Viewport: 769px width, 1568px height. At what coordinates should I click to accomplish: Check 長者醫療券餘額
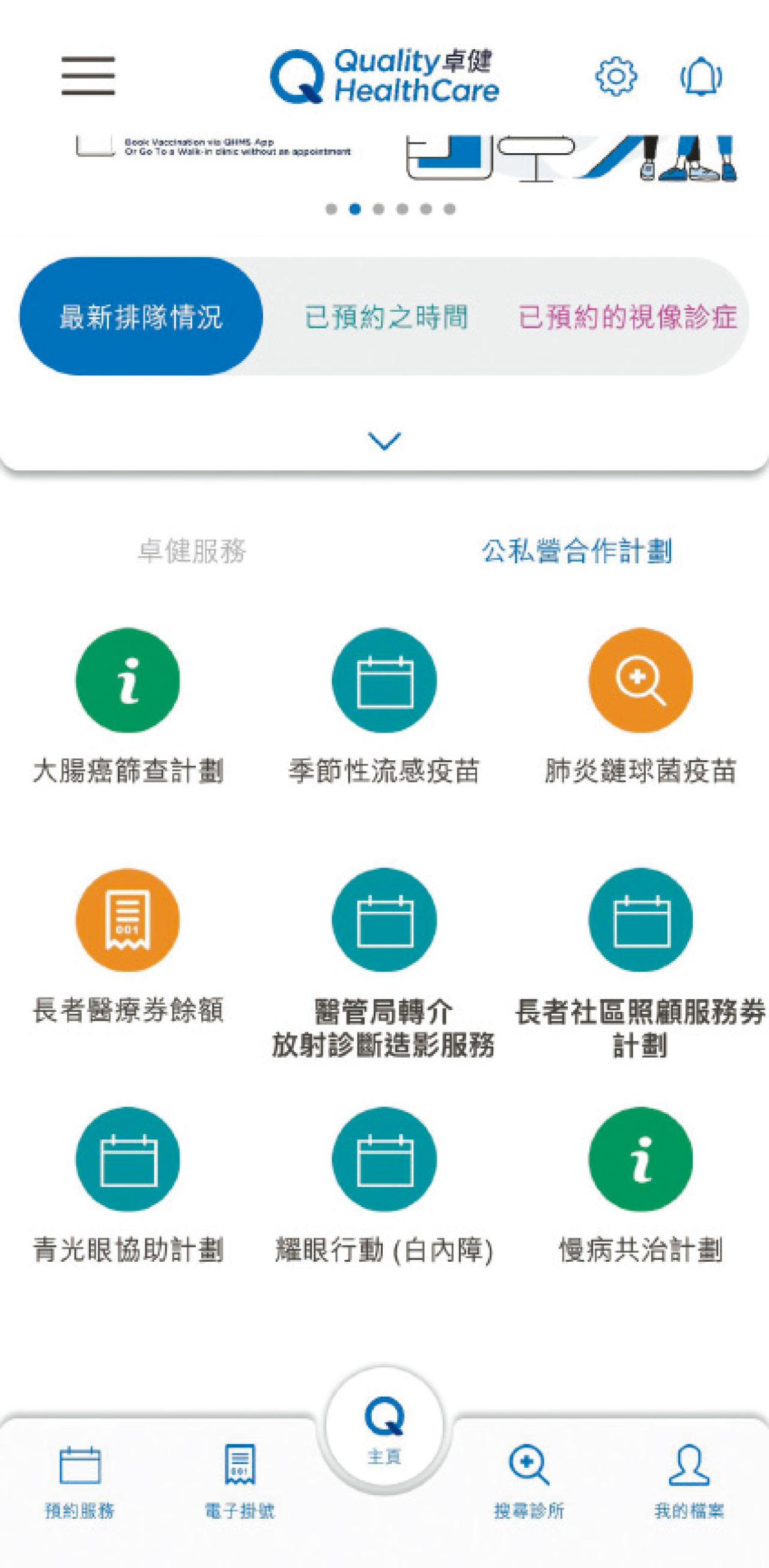pyautogui.click(x=128, y=920)
